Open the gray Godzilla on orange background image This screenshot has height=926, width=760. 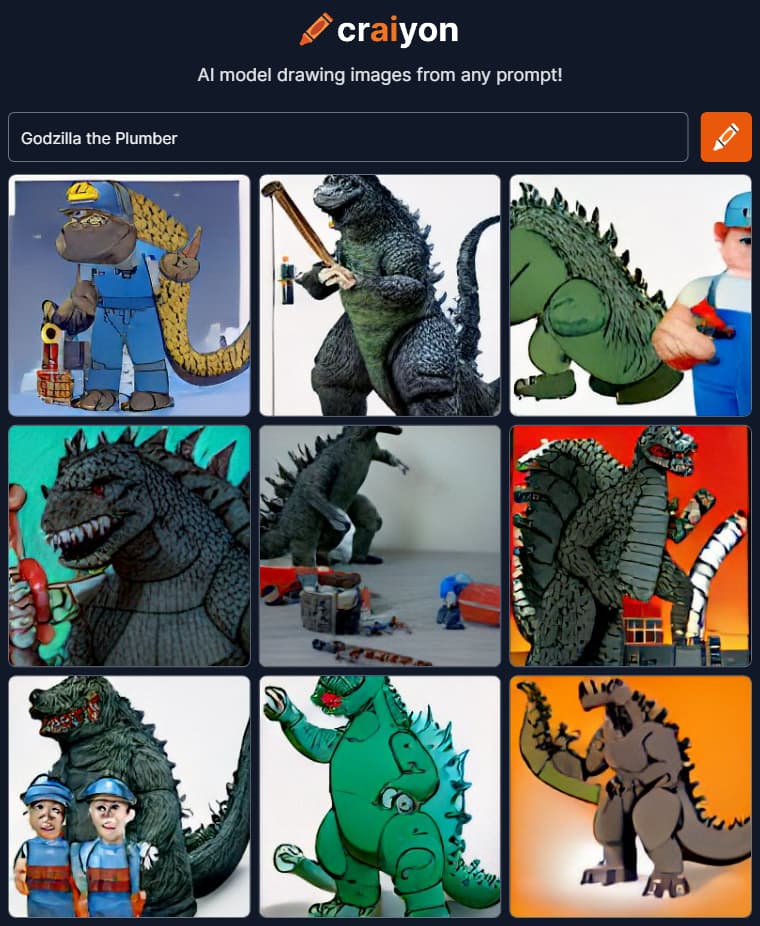[630, 796]
